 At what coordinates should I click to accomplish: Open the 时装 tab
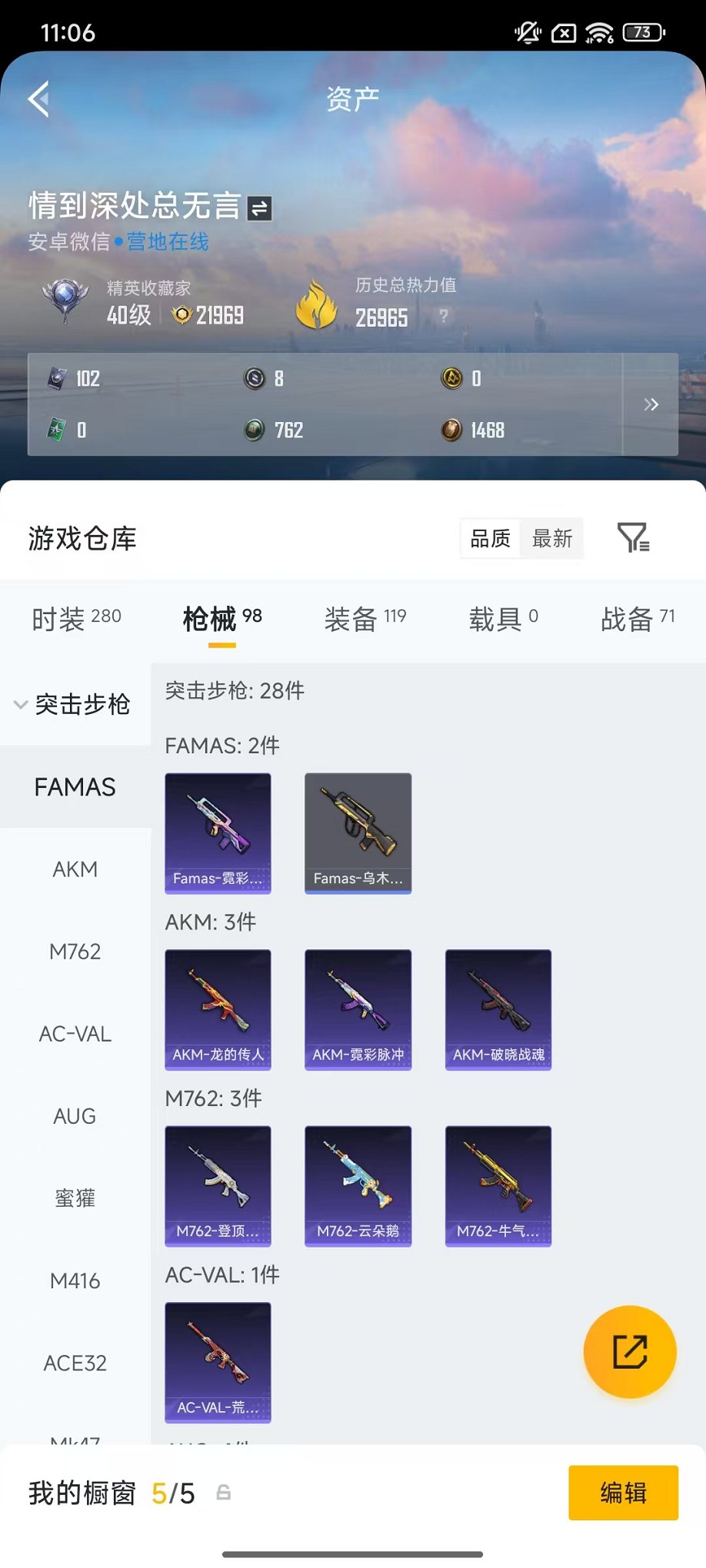[x=75, y=617]
